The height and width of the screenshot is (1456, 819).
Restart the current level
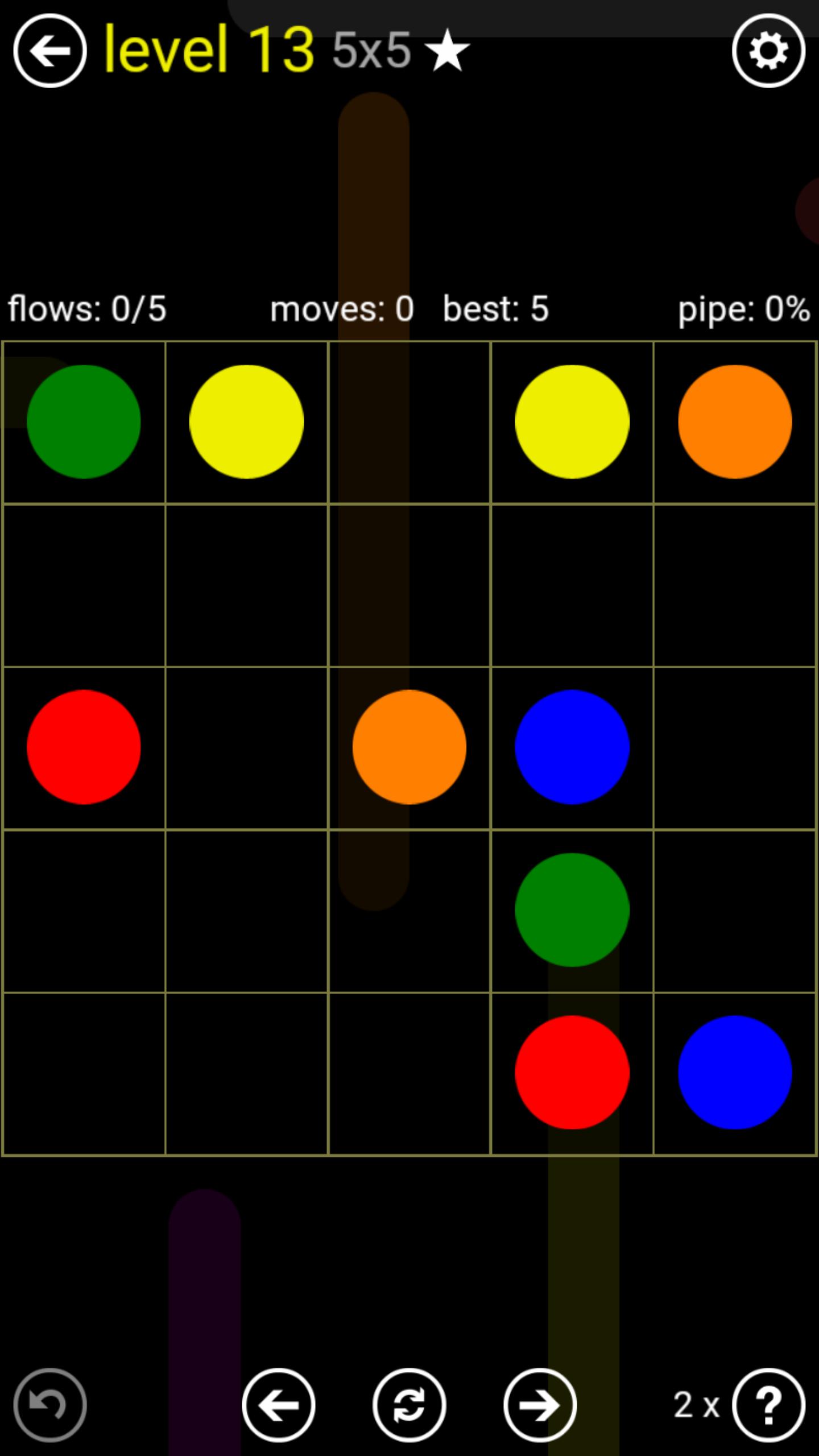coord(409,1405)
